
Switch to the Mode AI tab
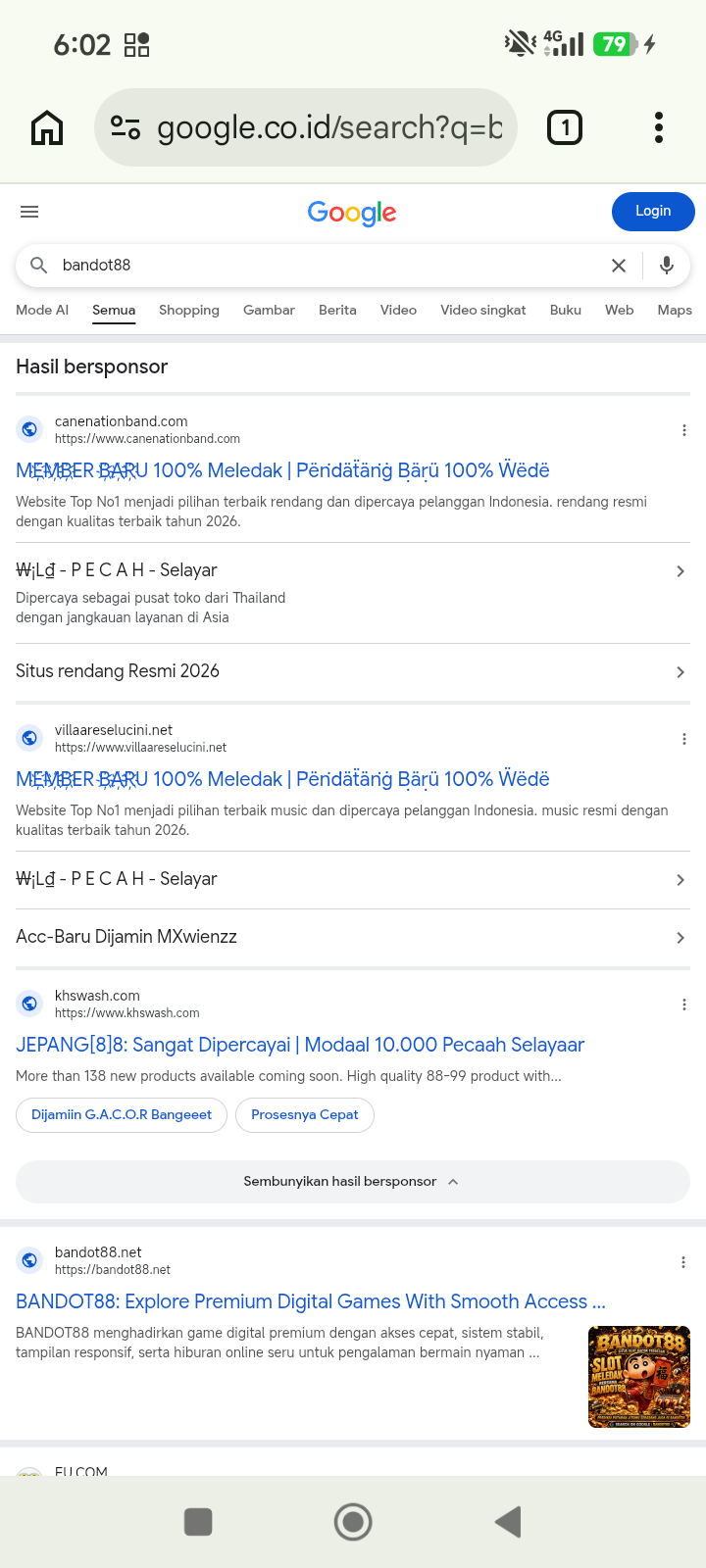[42, 310]
